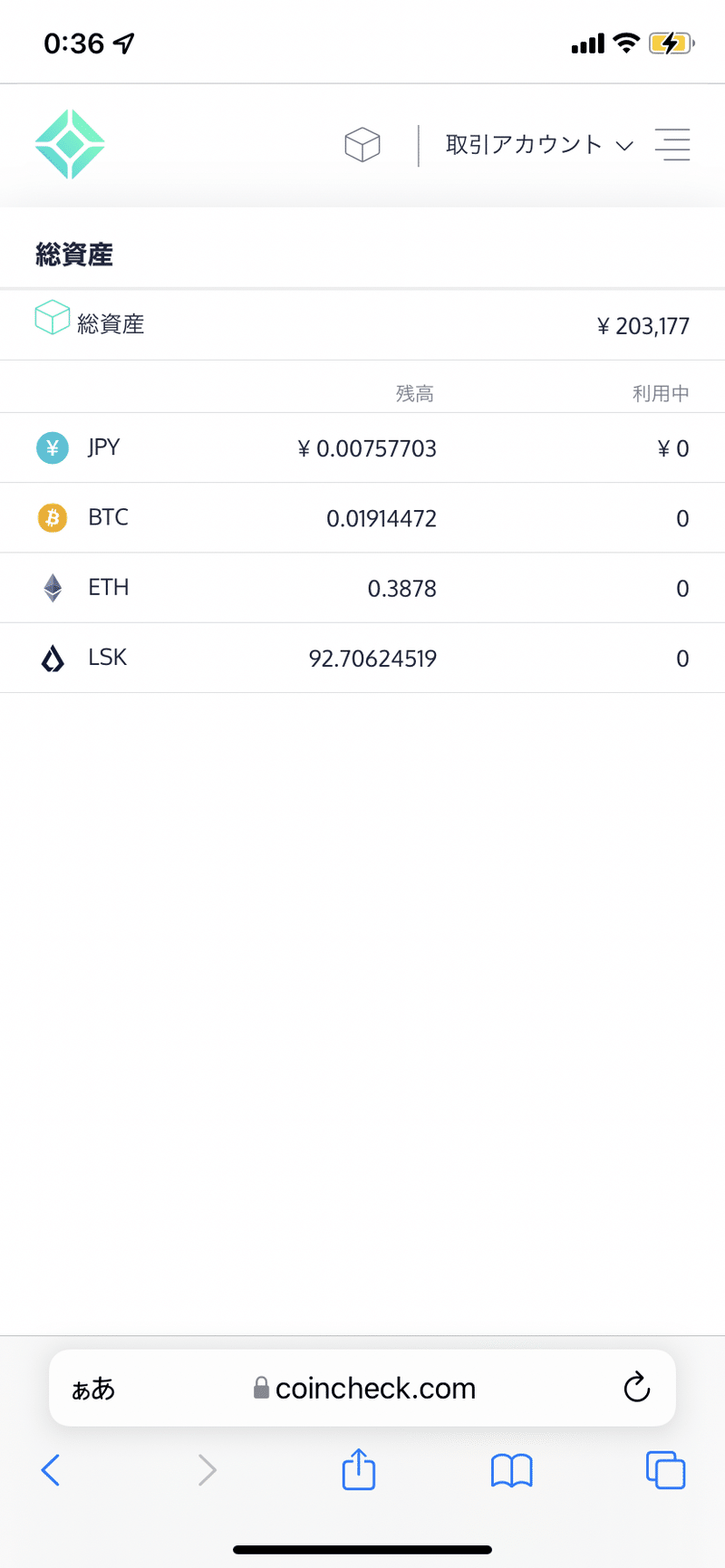725x1568 pixels.
Task: Show all open tabs
Action: (665, 1469)
